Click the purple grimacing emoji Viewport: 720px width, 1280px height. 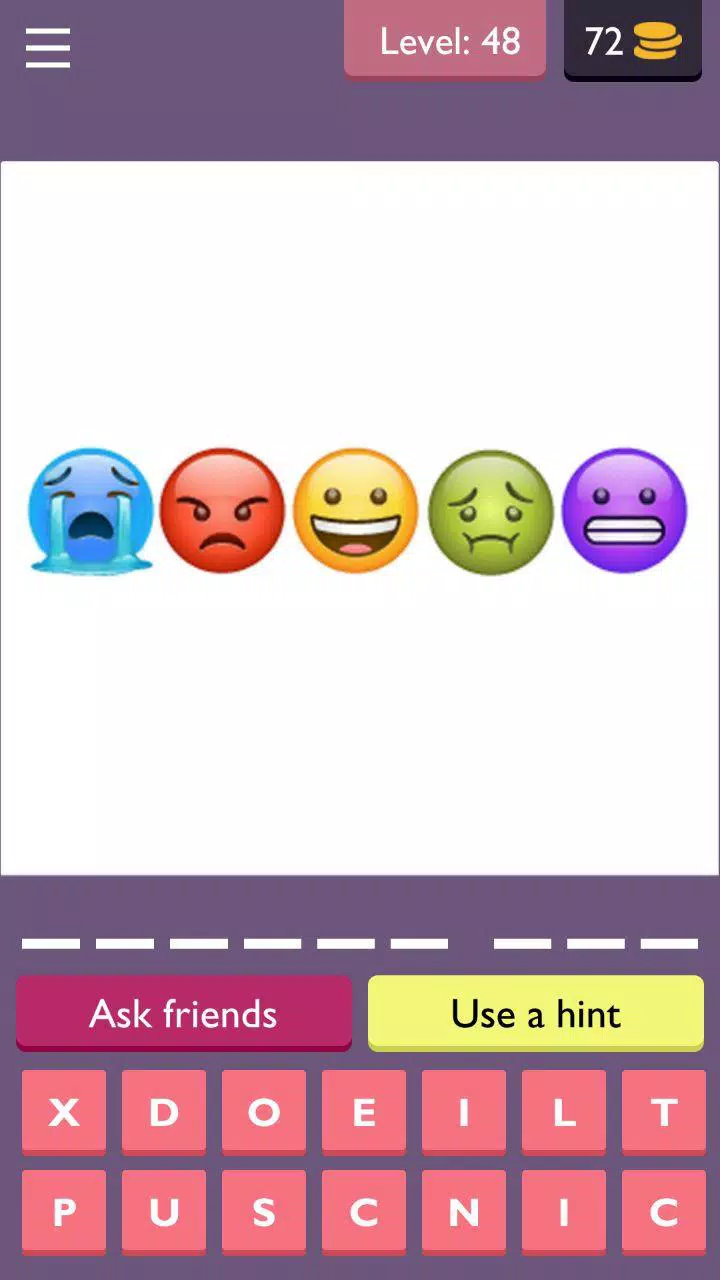pos(625,511)
